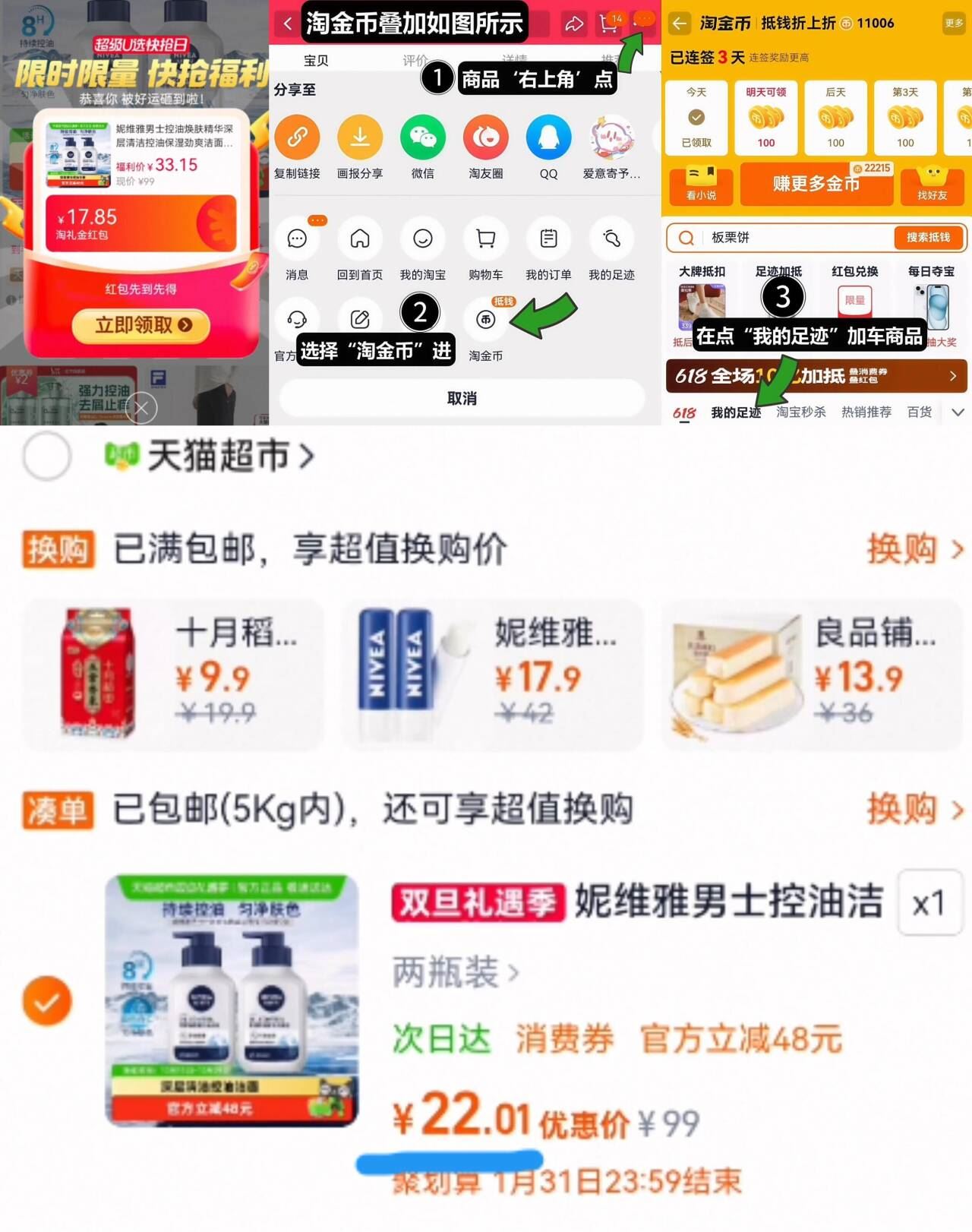Share via the WeChat icon
This screenshot has height=1232, width=972.
point(422,139)
